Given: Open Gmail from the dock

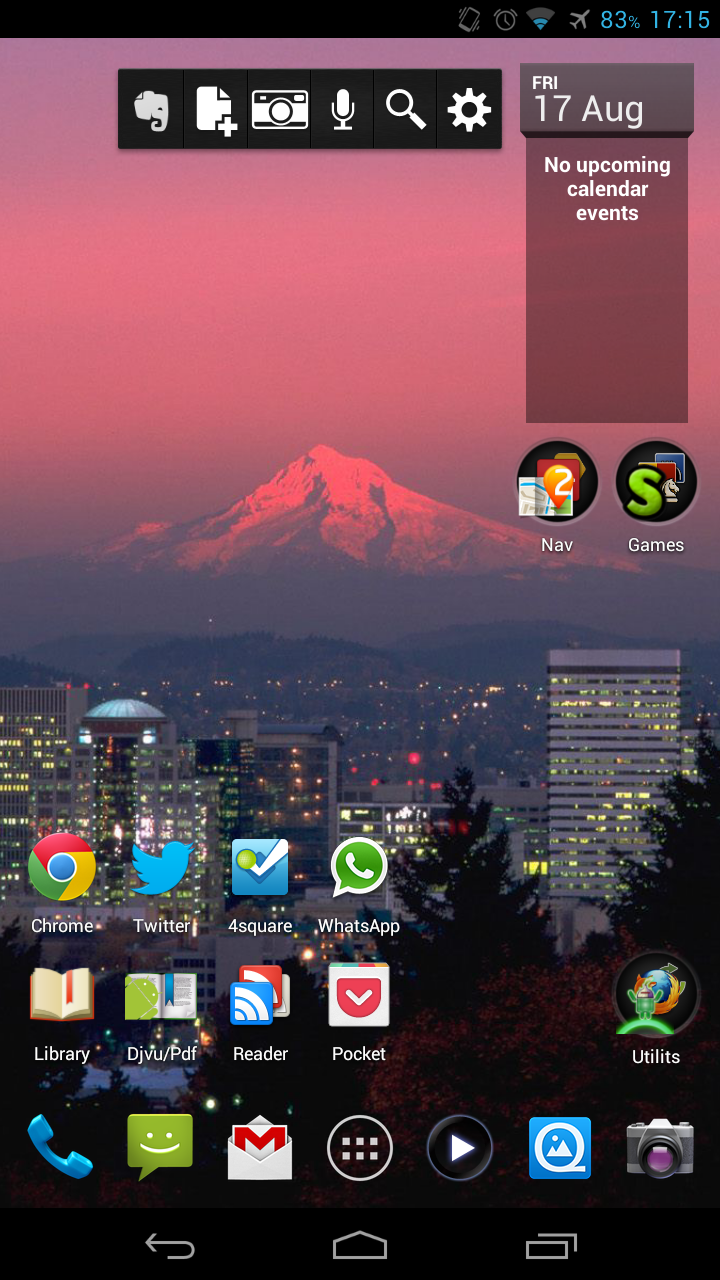Looking at the screenshot, I should [x=260, y=1148].
